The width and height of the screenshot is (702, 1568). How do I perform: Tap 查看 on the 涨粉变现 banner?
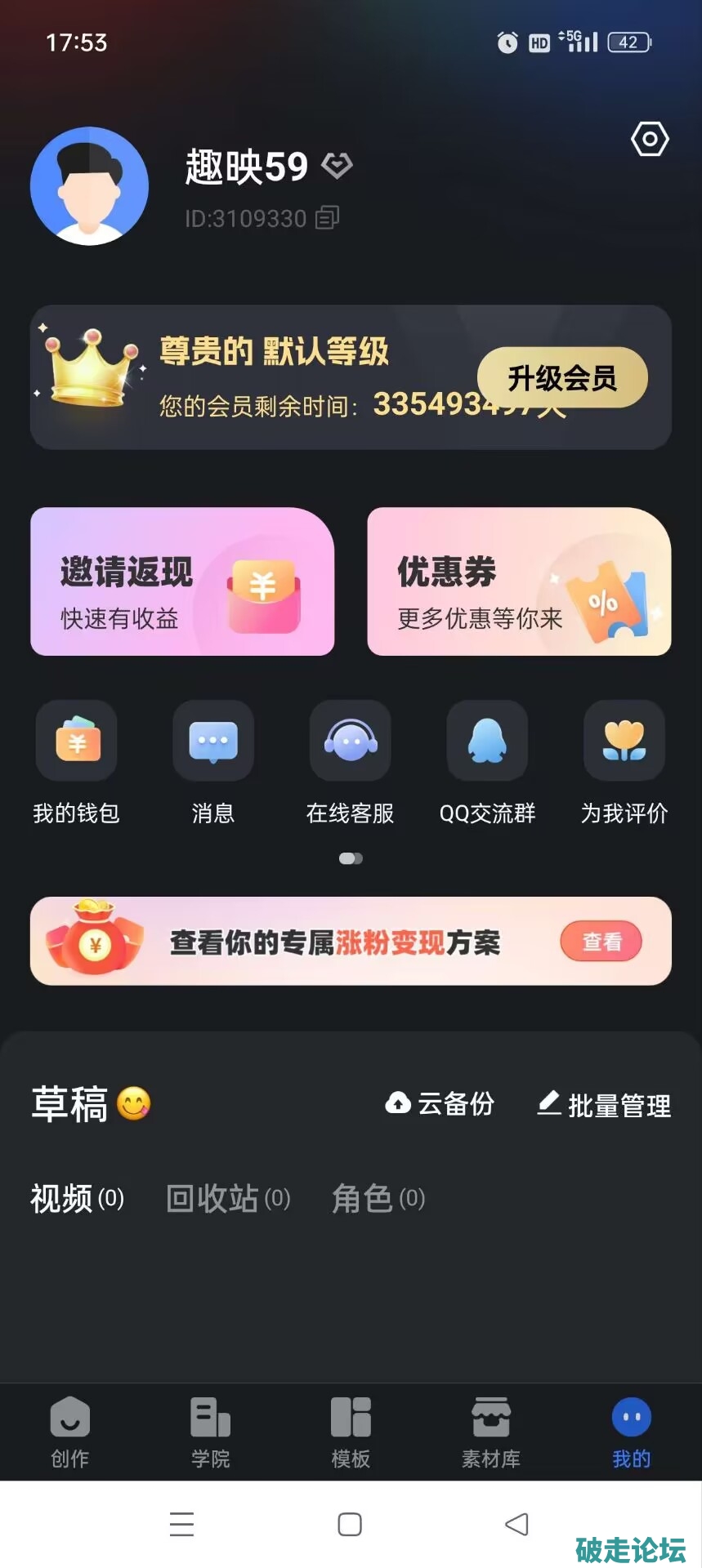click(601, 942)
